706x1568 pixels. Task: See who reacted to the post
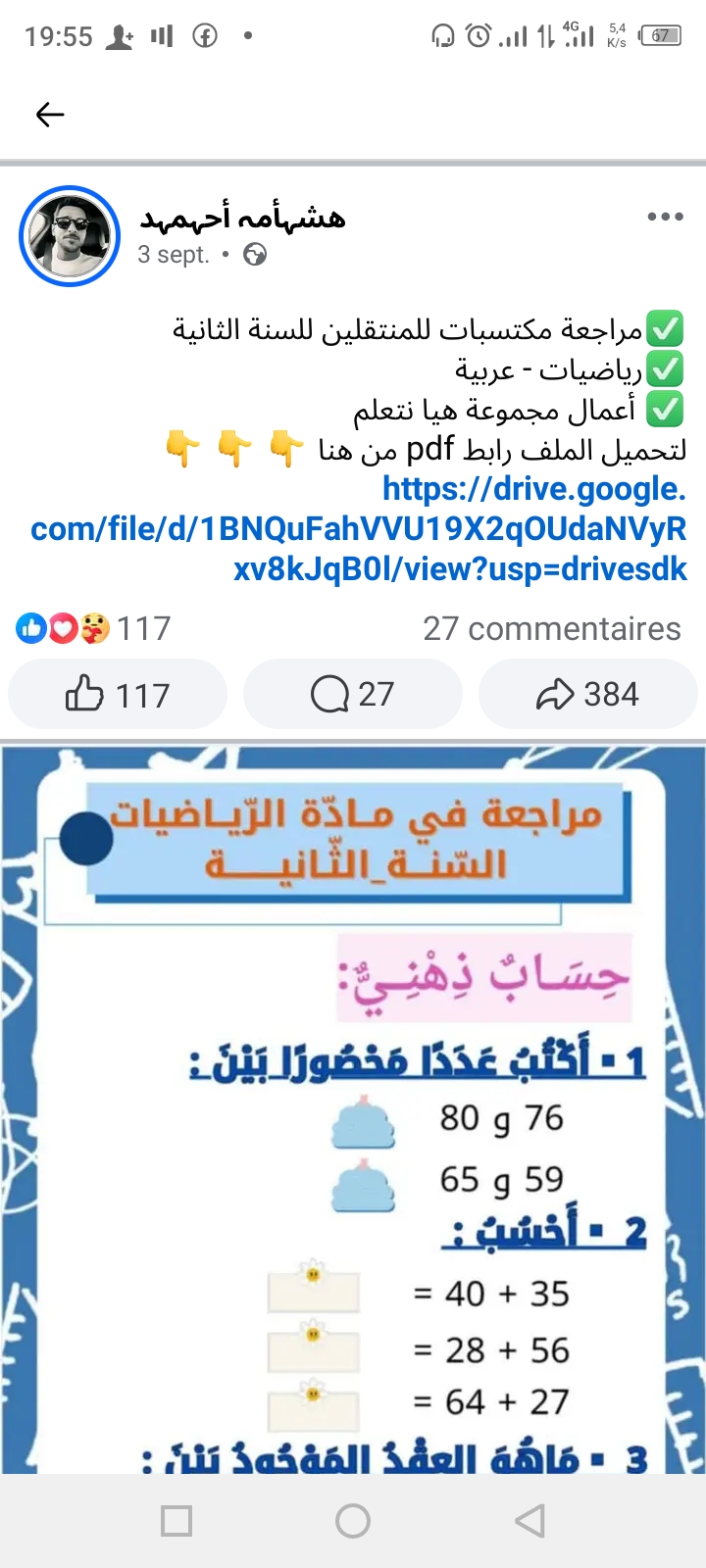93,628
